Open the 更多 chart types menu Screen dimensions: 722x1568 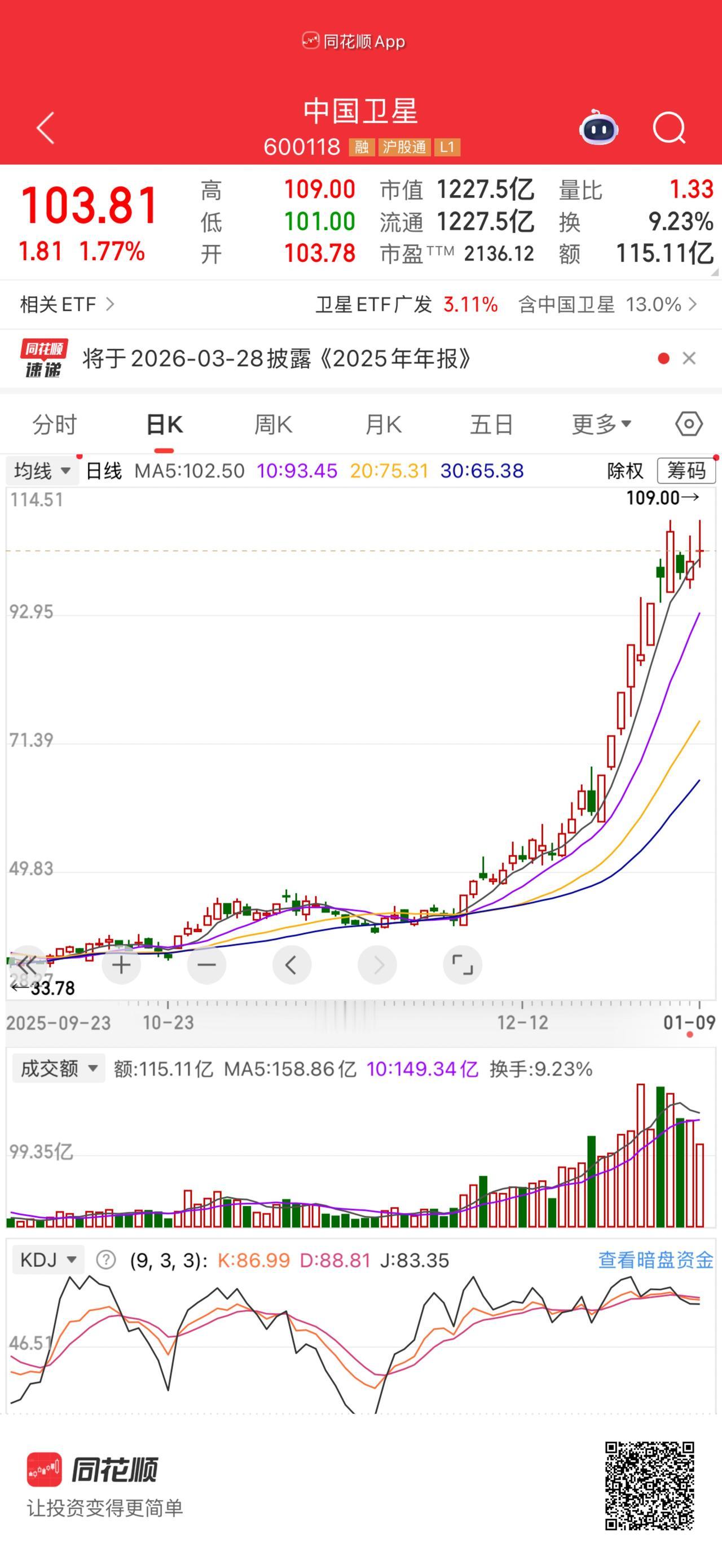click(x=600, y=424)
